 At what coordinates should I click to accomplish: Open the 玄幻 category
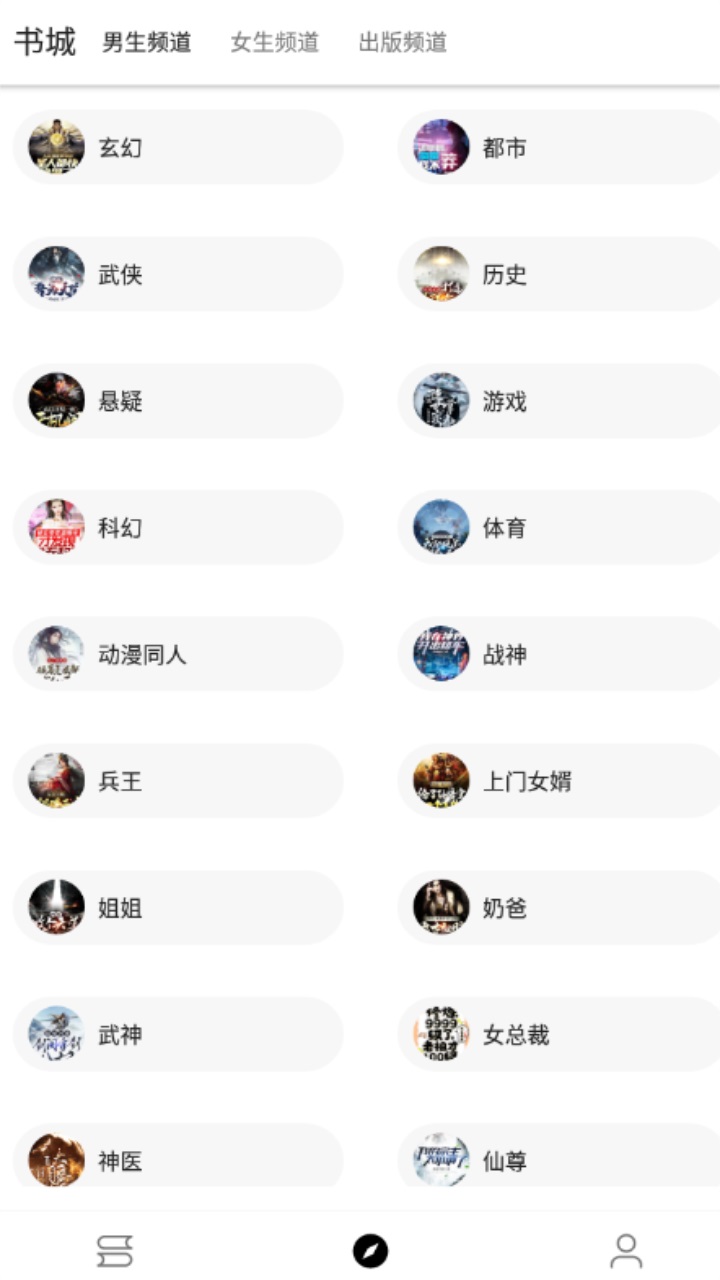(178, 147)
